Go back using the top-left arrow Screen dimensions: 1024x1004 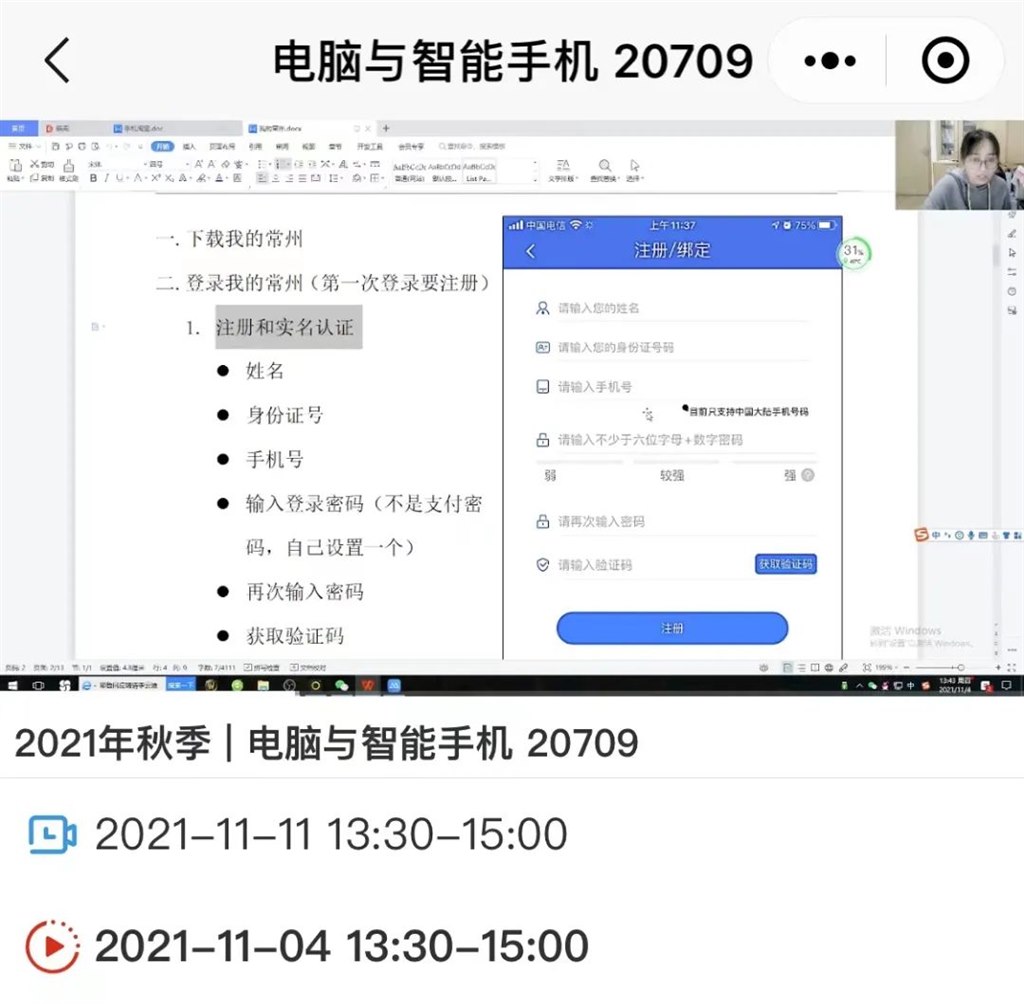point(58,61)
